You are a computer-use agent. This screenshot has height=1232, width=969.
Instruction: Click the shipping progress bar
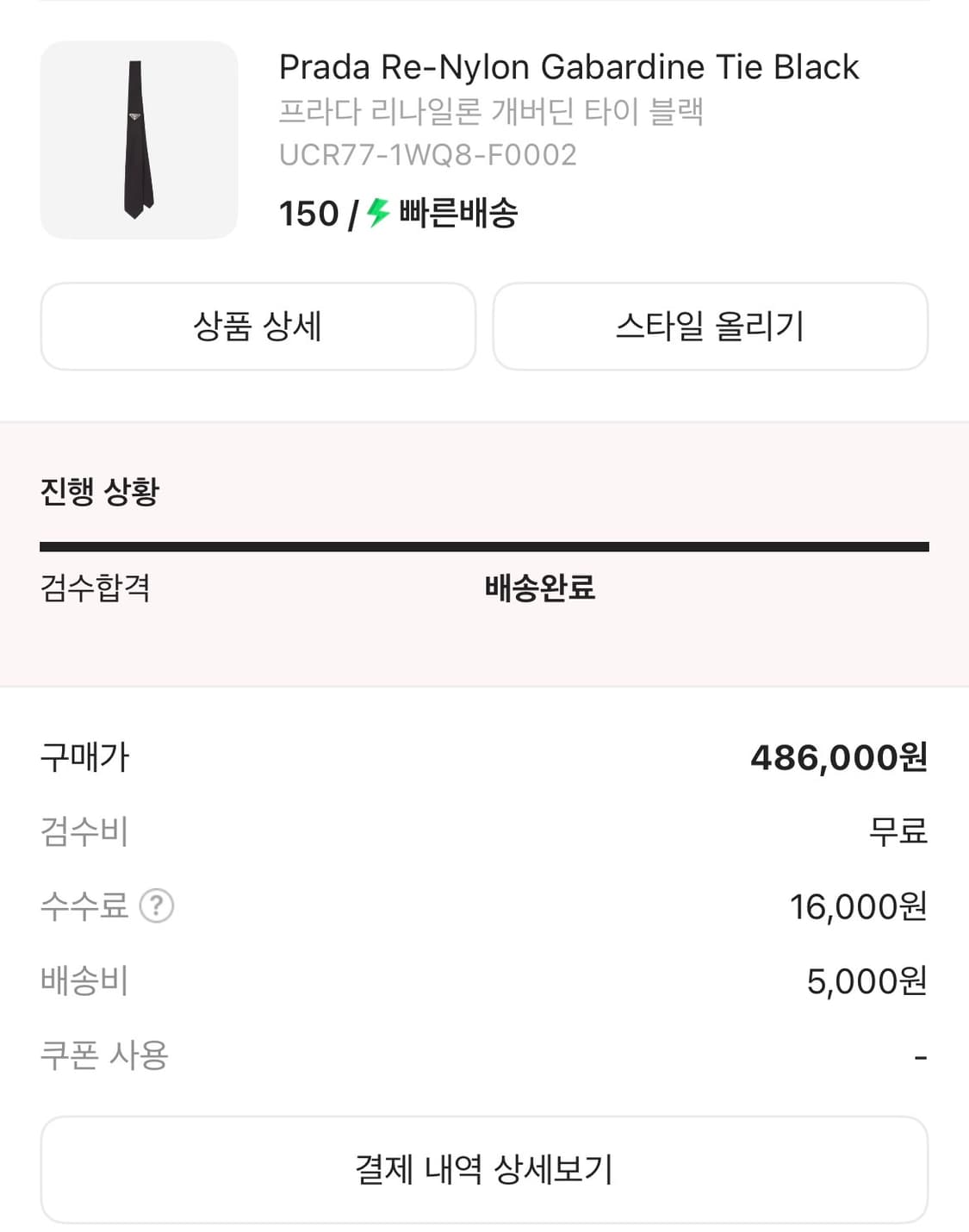(484, 544)
